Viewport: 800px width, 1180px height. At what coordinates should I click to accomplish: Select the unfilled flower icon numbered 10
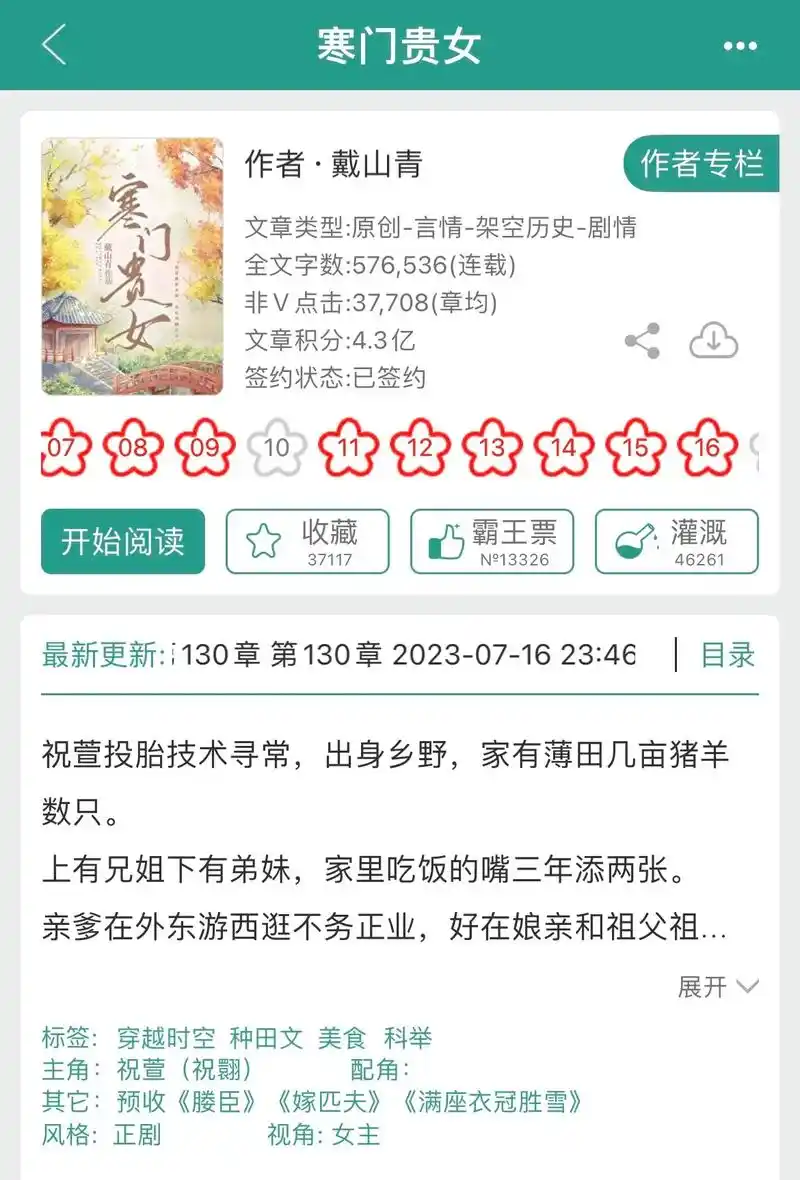[275, 446]
